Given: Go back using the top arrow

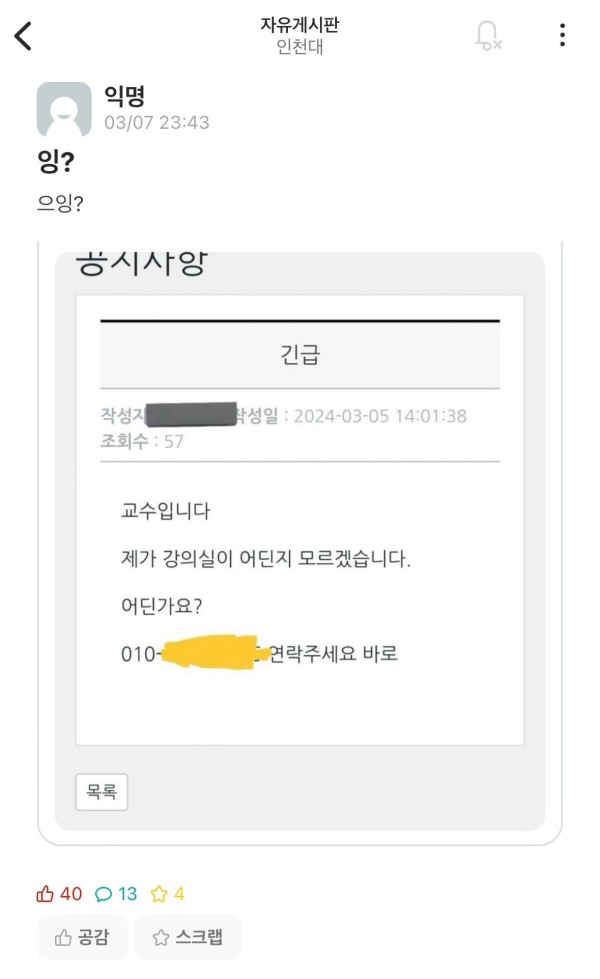Looking at the screenshot, I should pyautogui.click(x=23, y=36).
